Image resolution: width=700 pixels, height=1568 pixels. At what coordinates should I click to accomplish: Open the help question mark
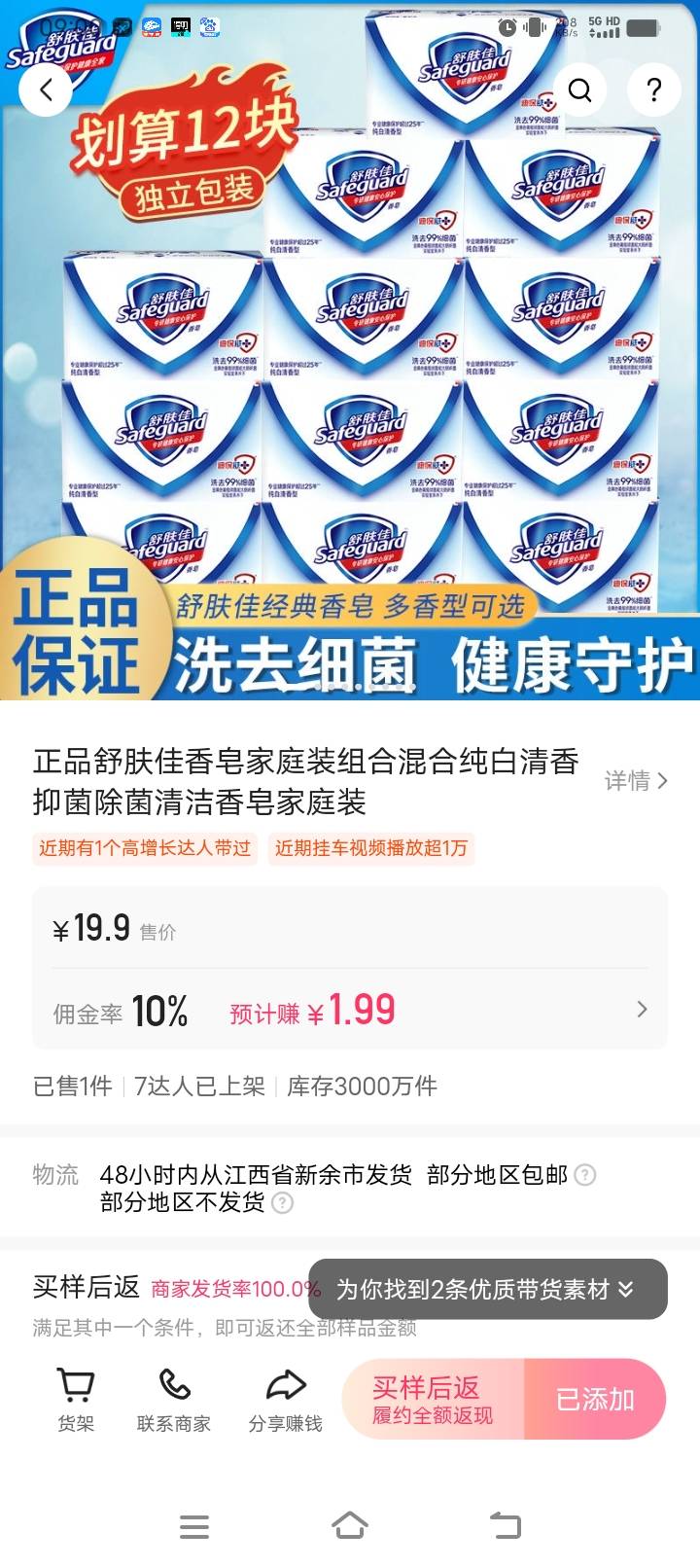653,89
